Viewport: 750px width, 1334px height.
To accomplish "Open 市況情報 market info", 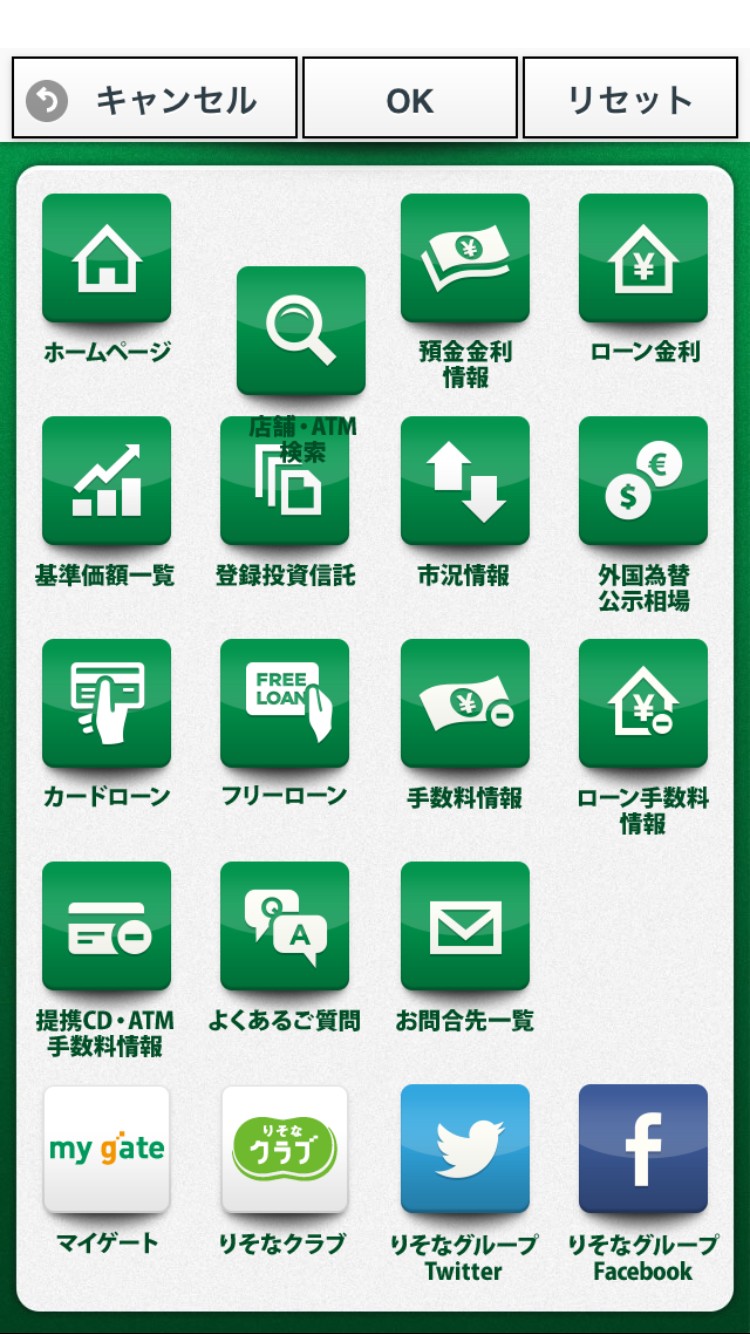I will [x=465, y=482].
